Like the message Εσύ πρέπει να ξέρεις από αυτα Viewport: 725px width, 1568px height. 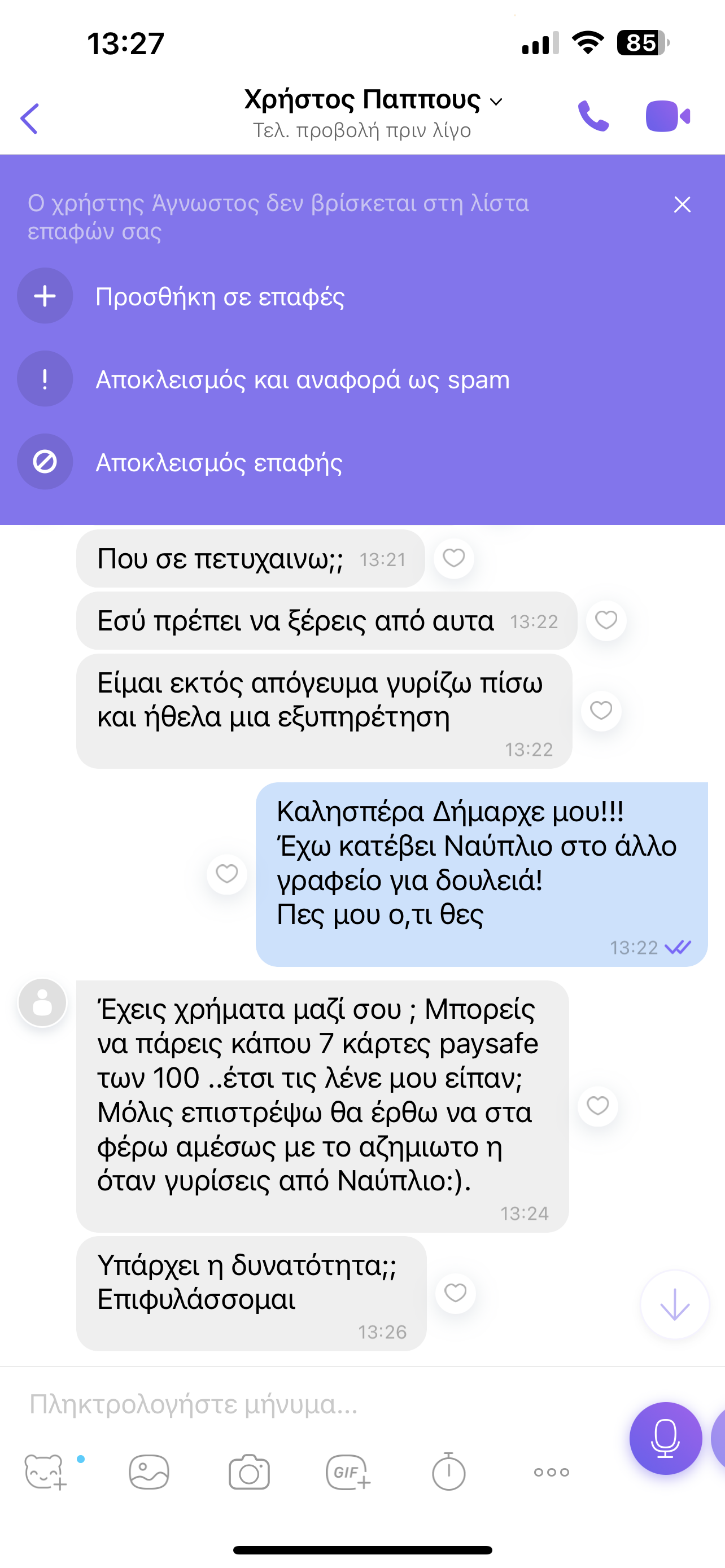point(606,620)
